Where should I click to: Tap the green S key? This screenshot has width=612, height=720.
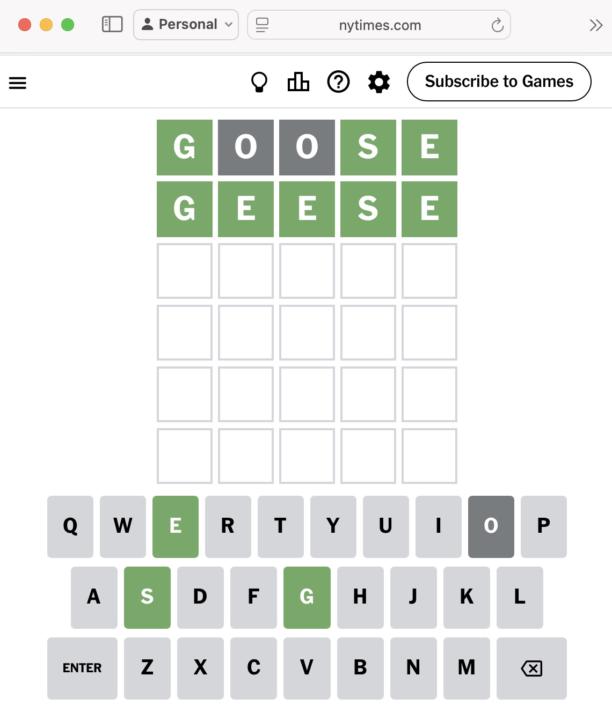[x=147, y=597]
